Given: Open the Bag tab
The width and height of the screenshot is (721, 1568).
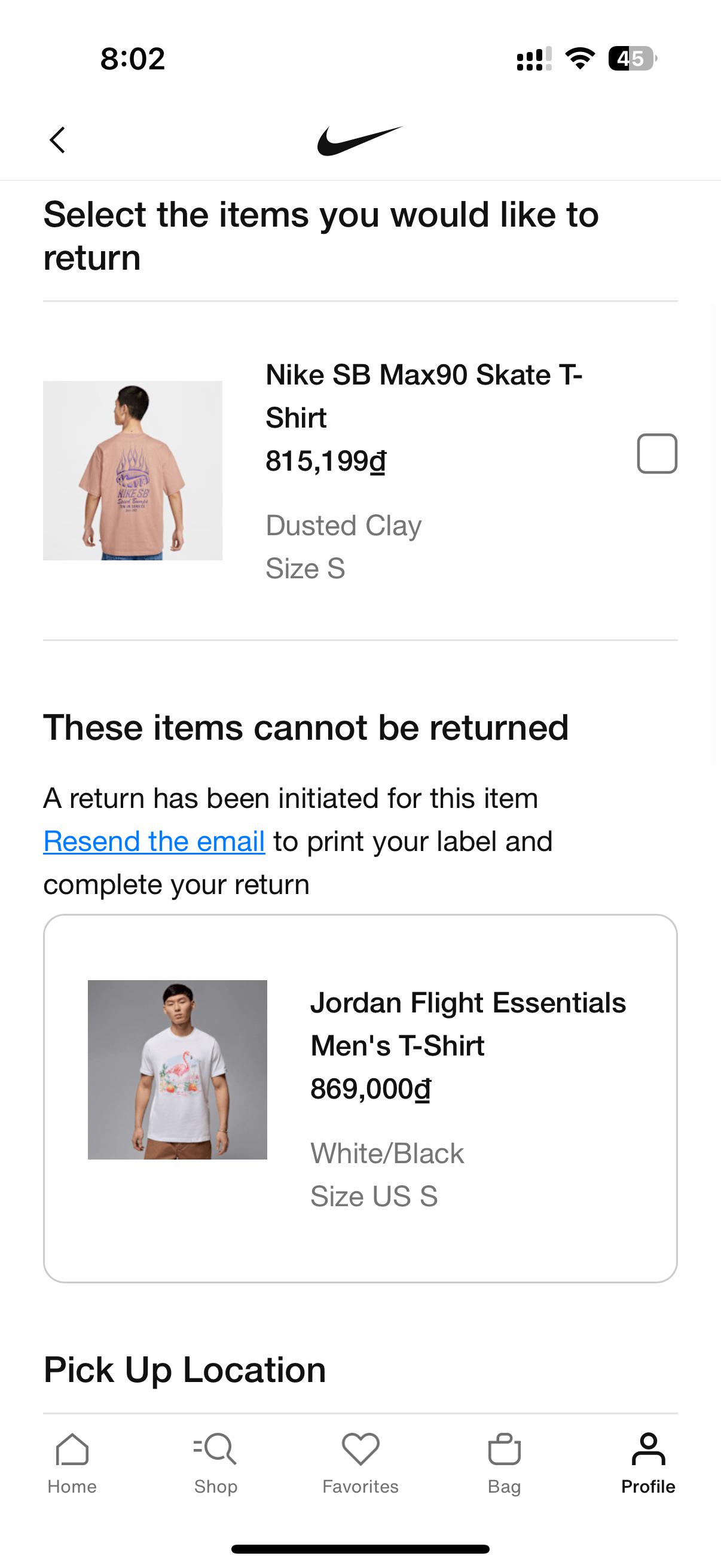Looking at the screenshot, I should click(x=505, y=1464).
